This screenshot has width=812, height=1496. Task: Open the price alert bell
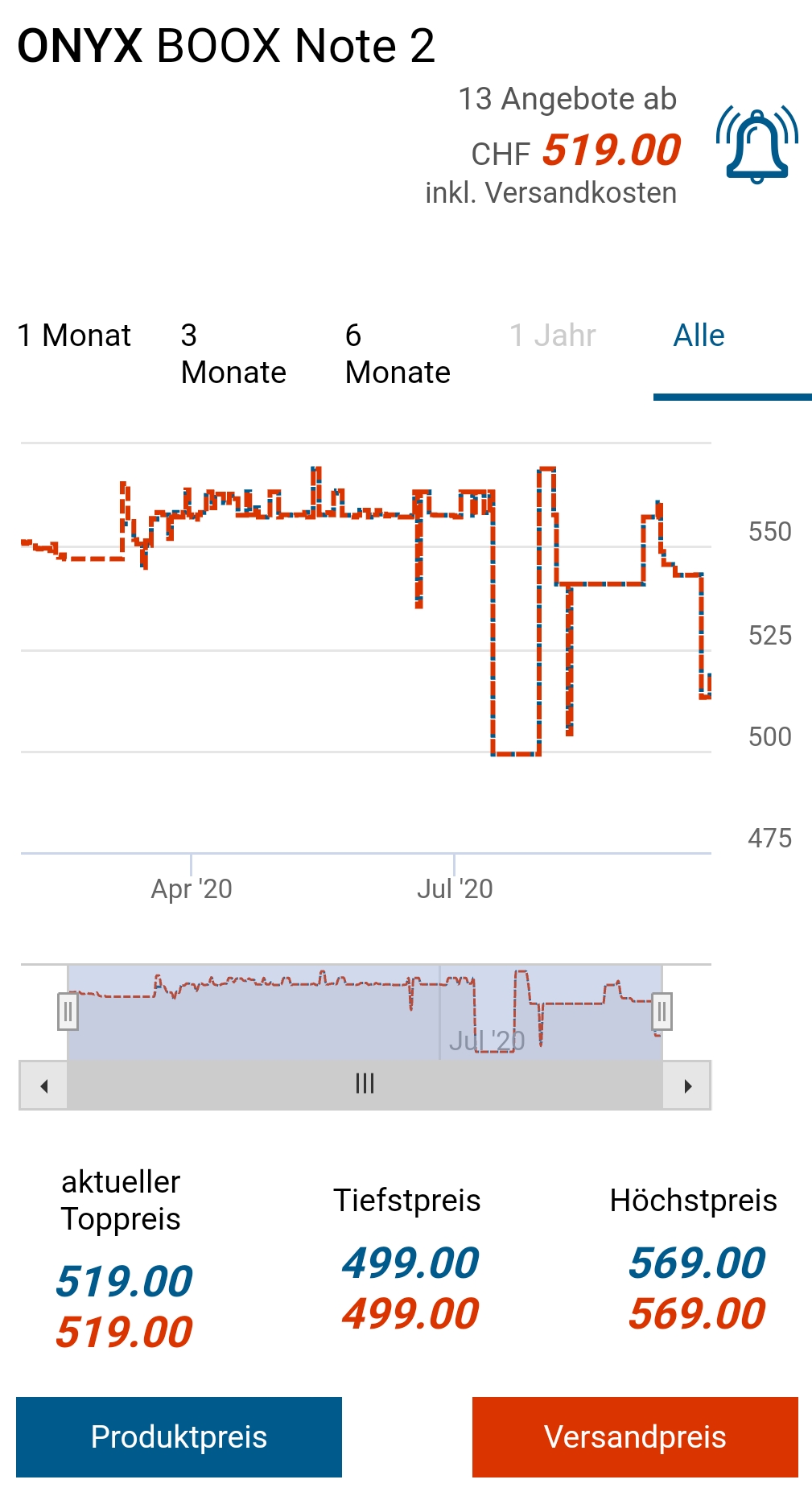pyautogui.click(x=756, y=146)
